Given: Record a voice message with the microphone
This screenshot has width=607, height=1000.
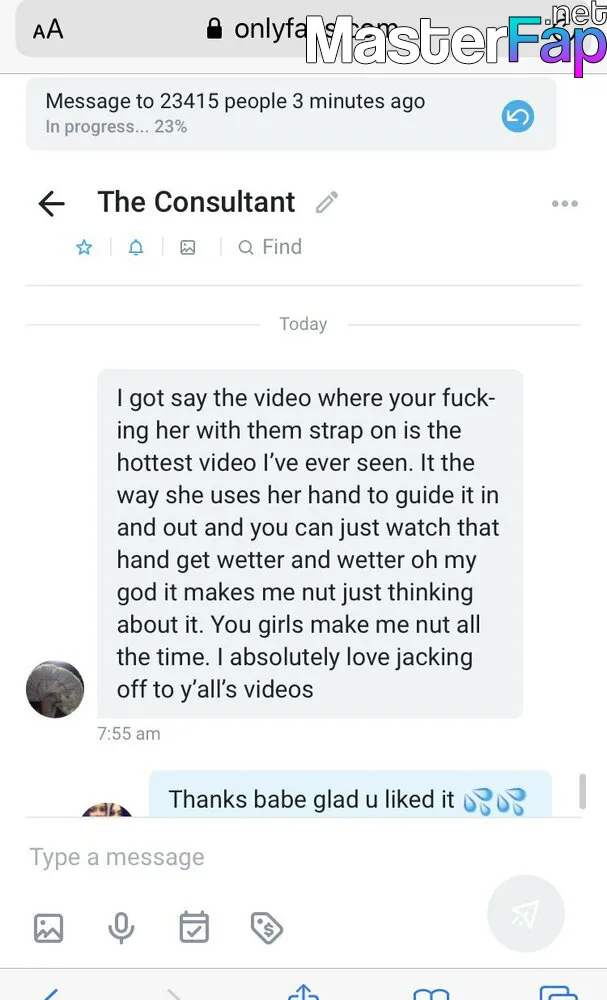Looking at the screenshot, I should [121, 928].
